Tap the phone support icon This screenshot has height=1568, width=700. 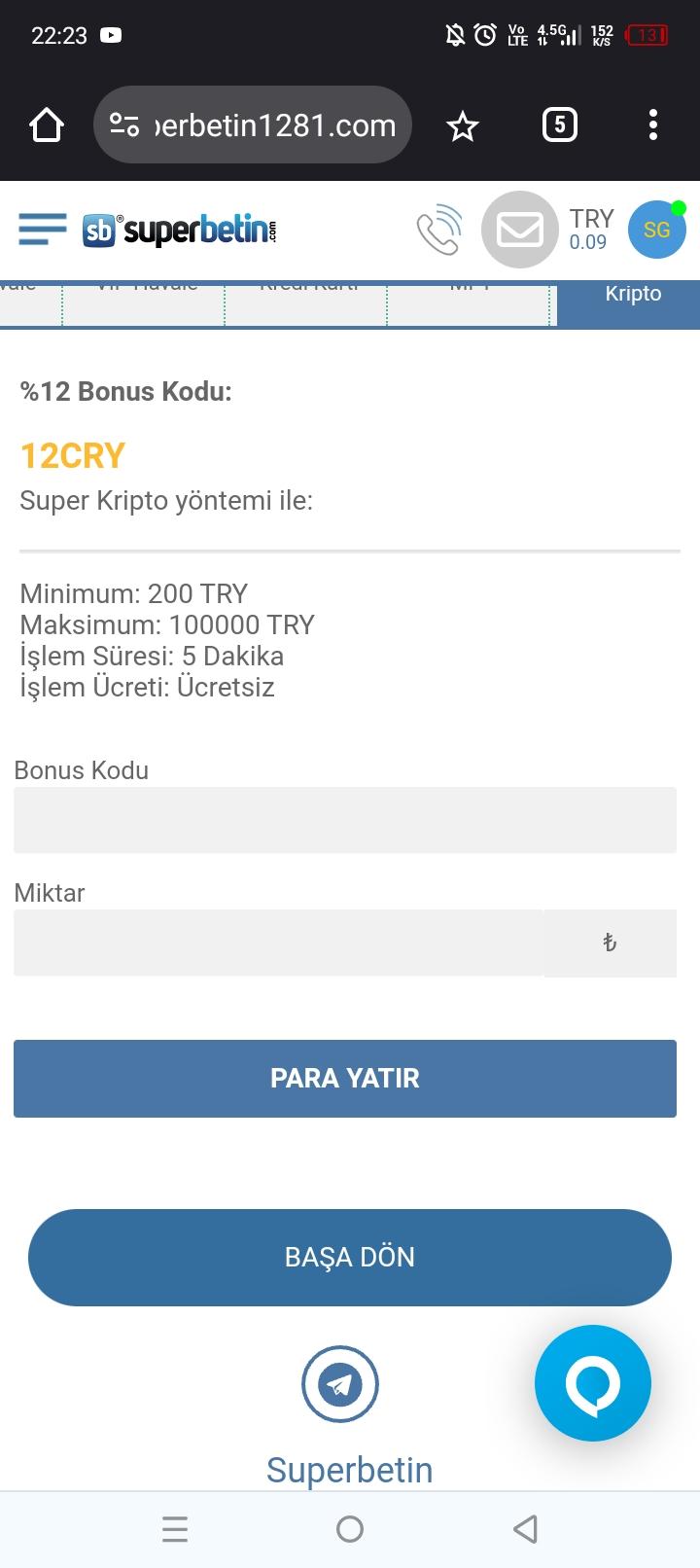pyautogui.click(x=438, y=230)
